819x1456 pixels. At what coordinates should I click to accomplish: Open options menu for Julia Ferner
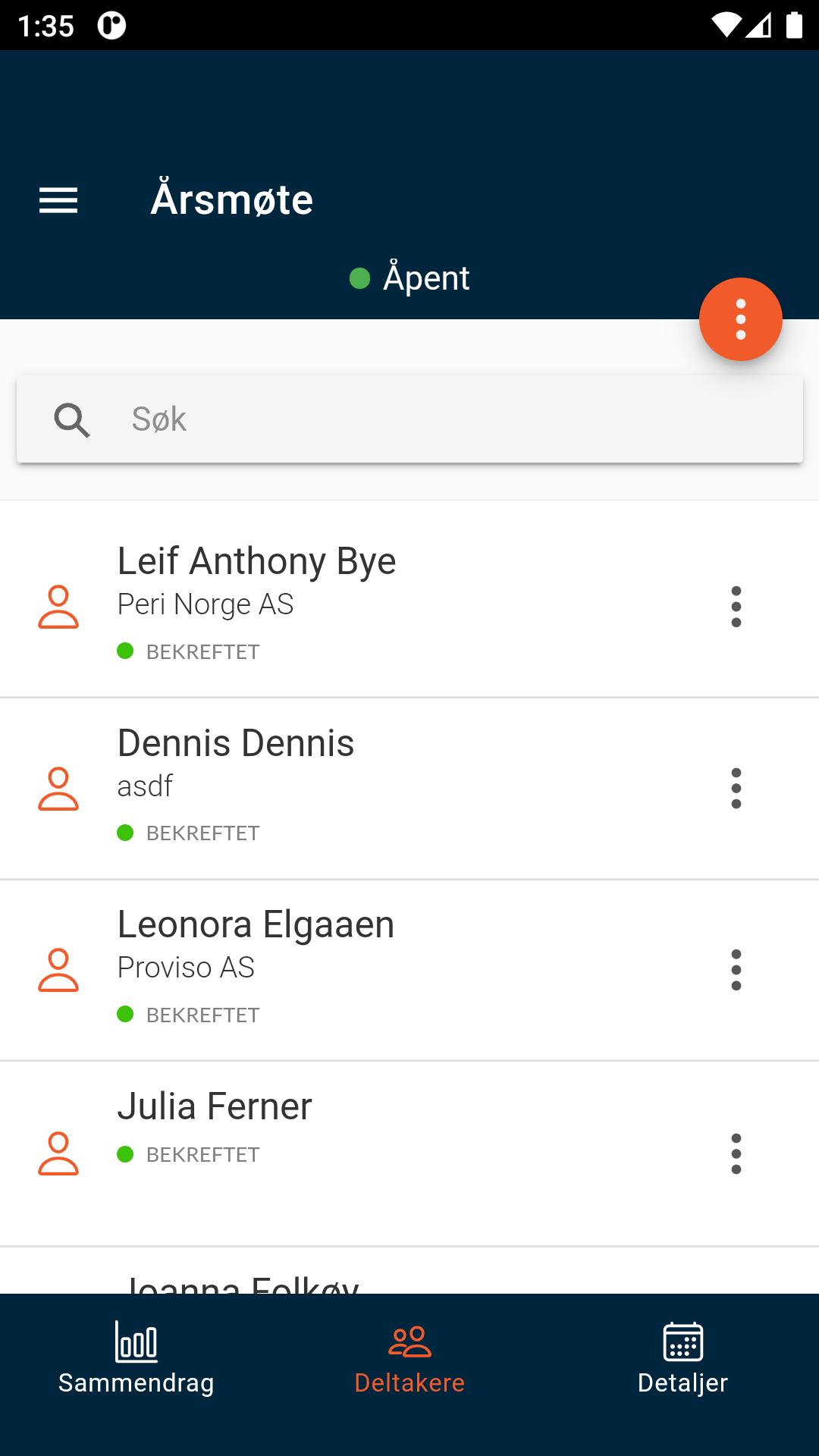click(x=736, y=1153)
